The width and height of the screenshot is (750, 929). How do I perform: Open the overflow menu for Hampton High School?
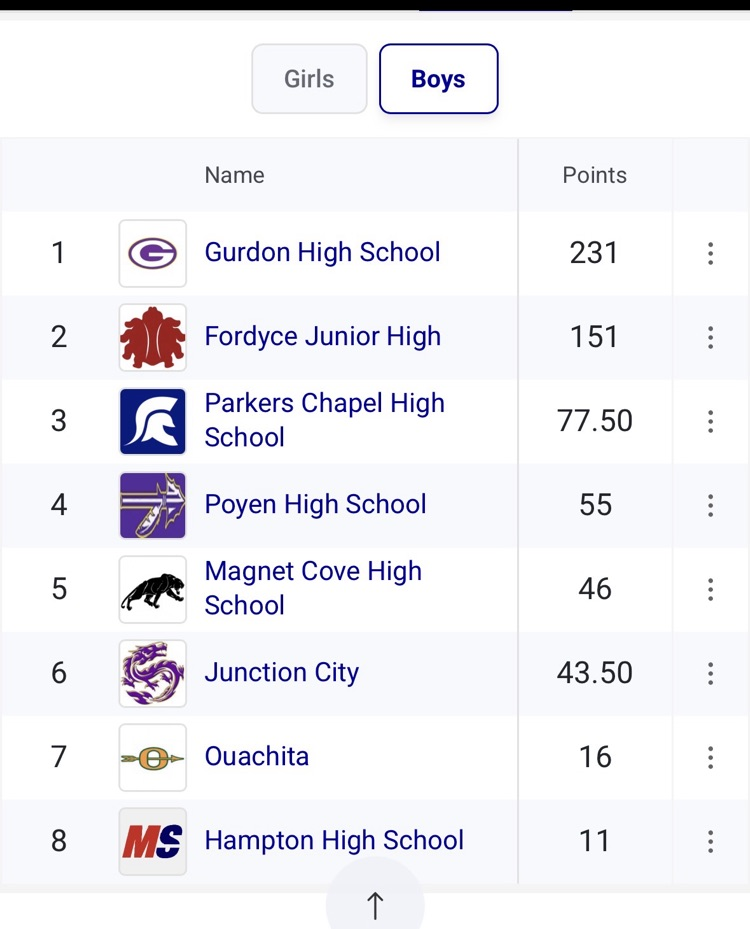(x=710, y=841)
